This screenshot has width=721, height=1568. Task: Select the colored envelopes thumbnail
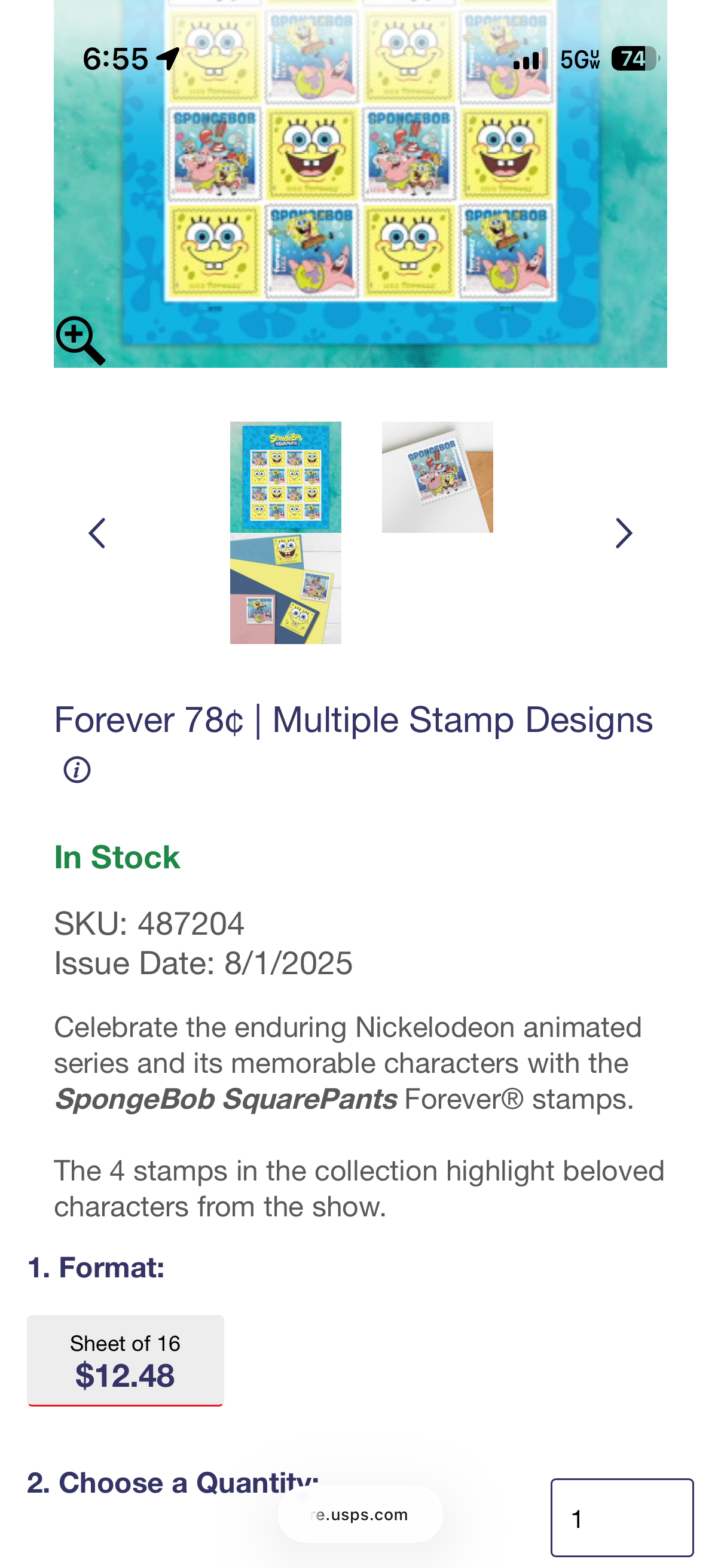285,588
